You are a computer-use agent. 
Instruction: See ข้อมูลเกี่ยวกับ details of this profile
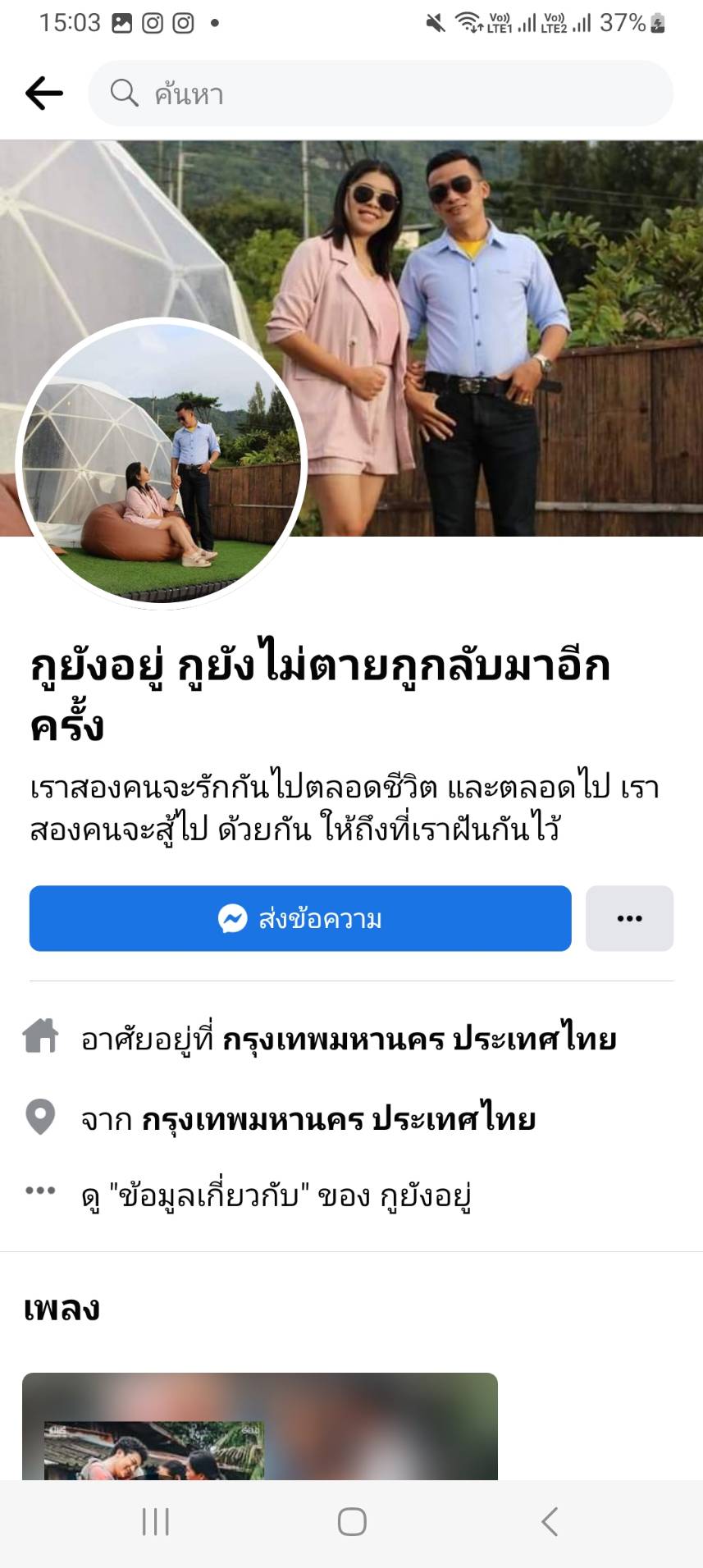click(276, 1196)
